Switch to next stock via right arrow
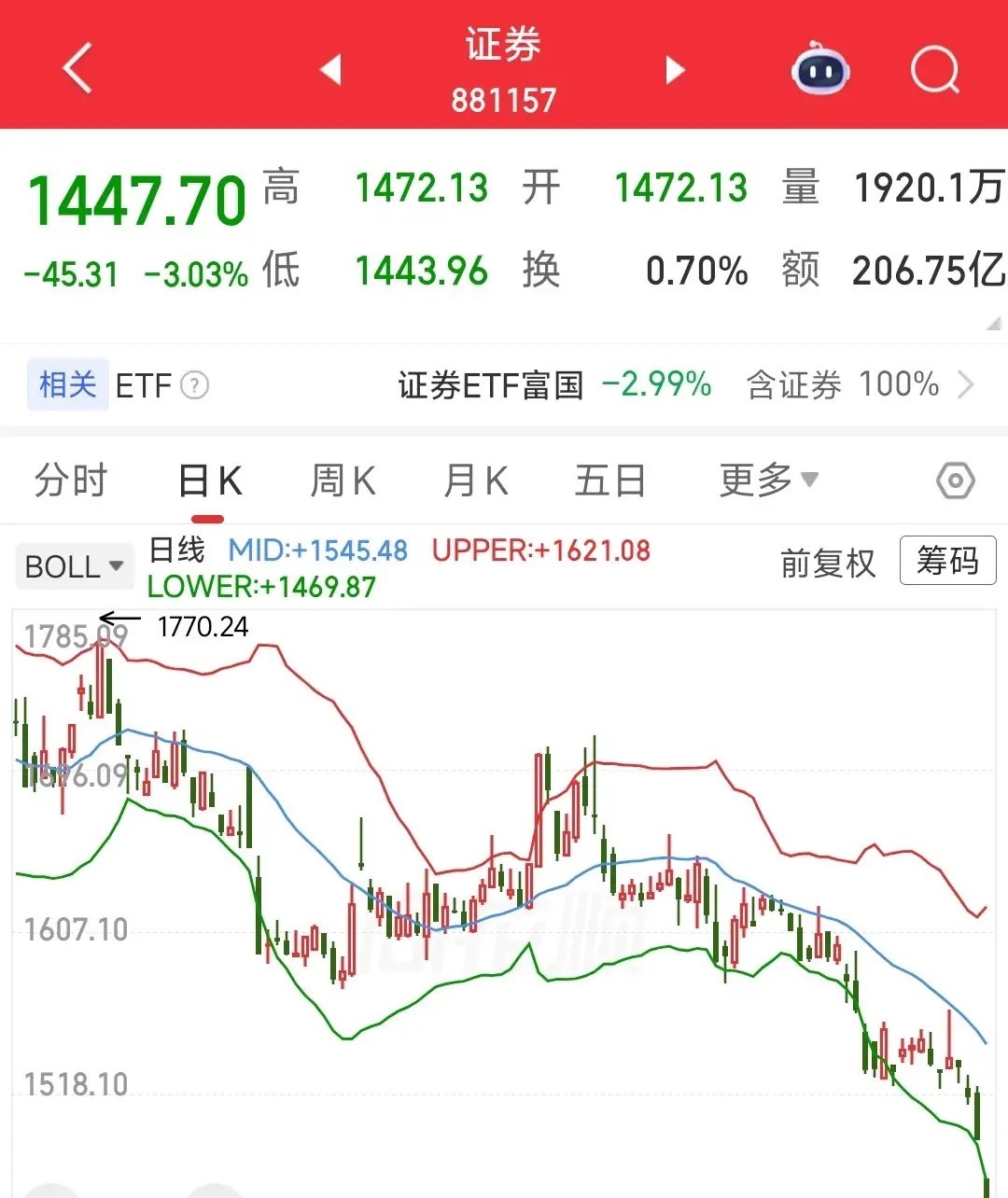 click(674, 70)
